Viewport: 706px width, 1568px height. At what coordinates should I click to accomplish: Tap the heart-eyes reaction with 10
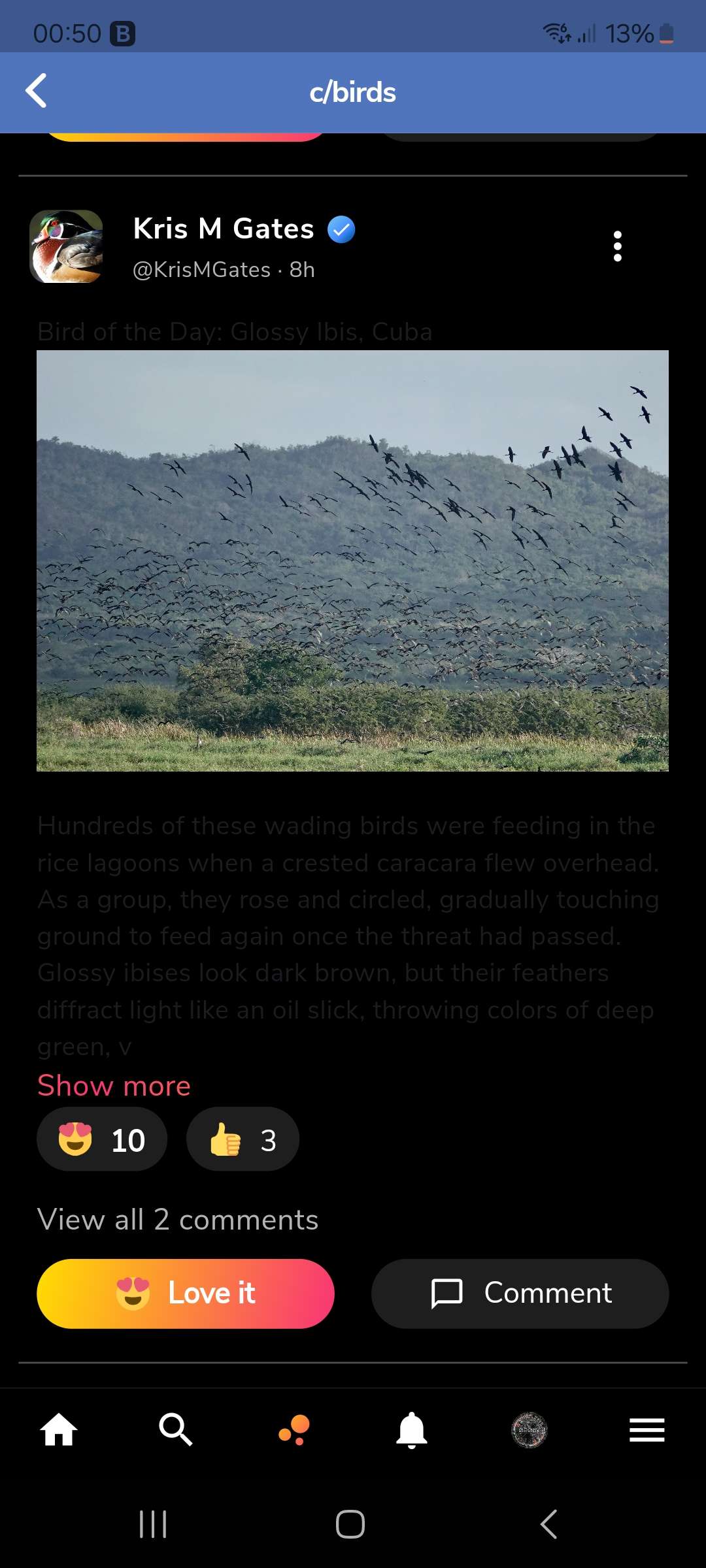coord(102,1139)
